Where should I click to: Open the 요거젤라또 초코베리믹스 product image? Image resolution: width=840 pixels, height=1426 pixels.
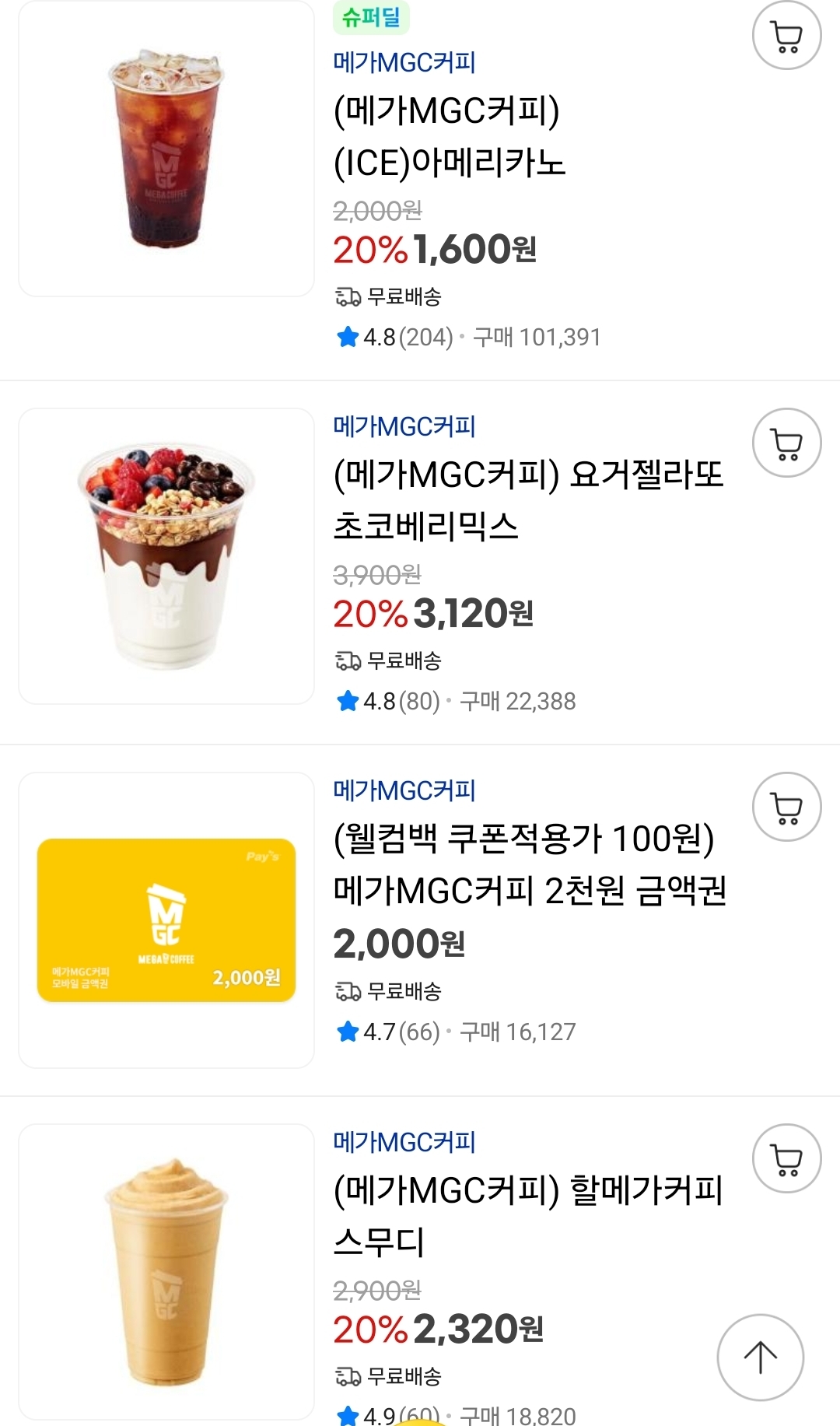point(166,556)
